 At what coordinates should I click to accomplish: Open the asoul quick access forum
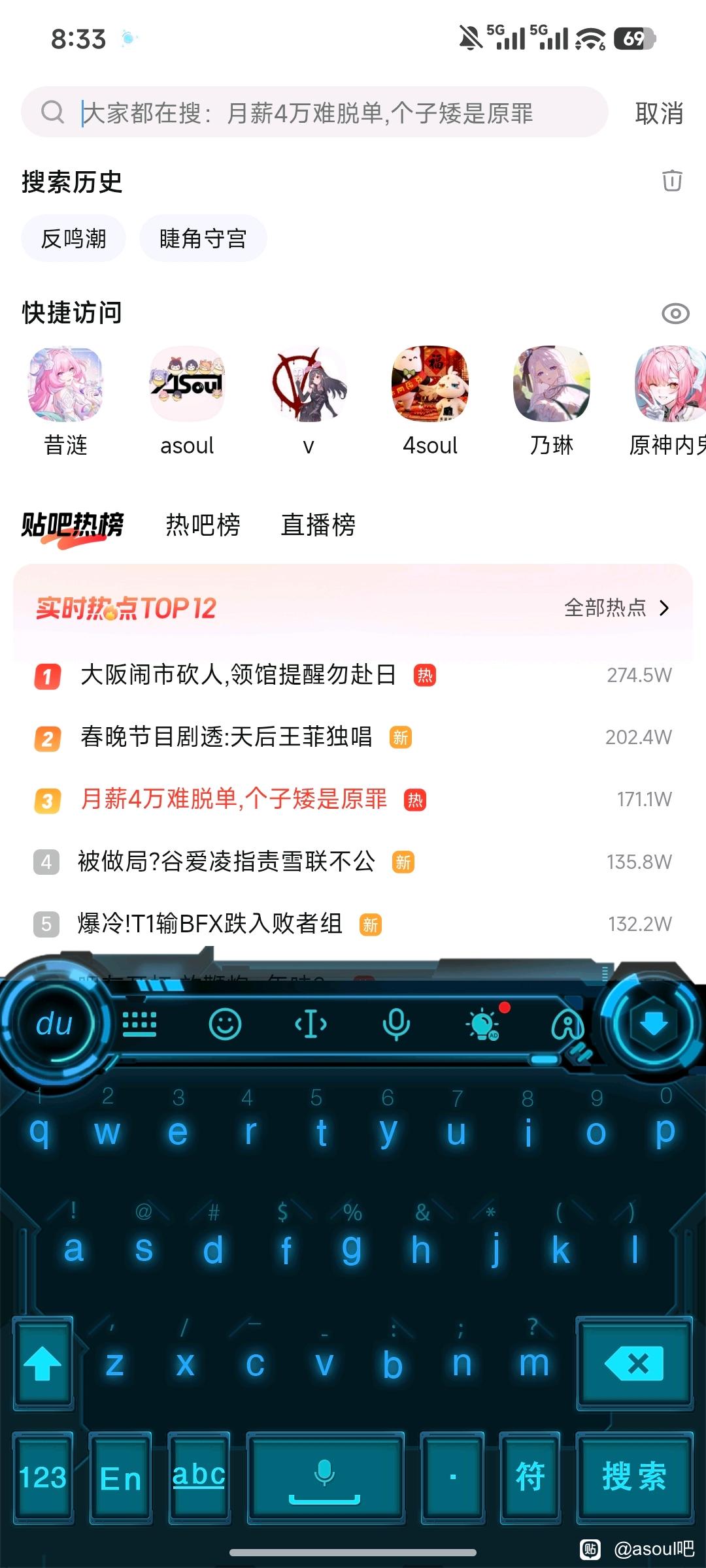[x=187, y=400]
